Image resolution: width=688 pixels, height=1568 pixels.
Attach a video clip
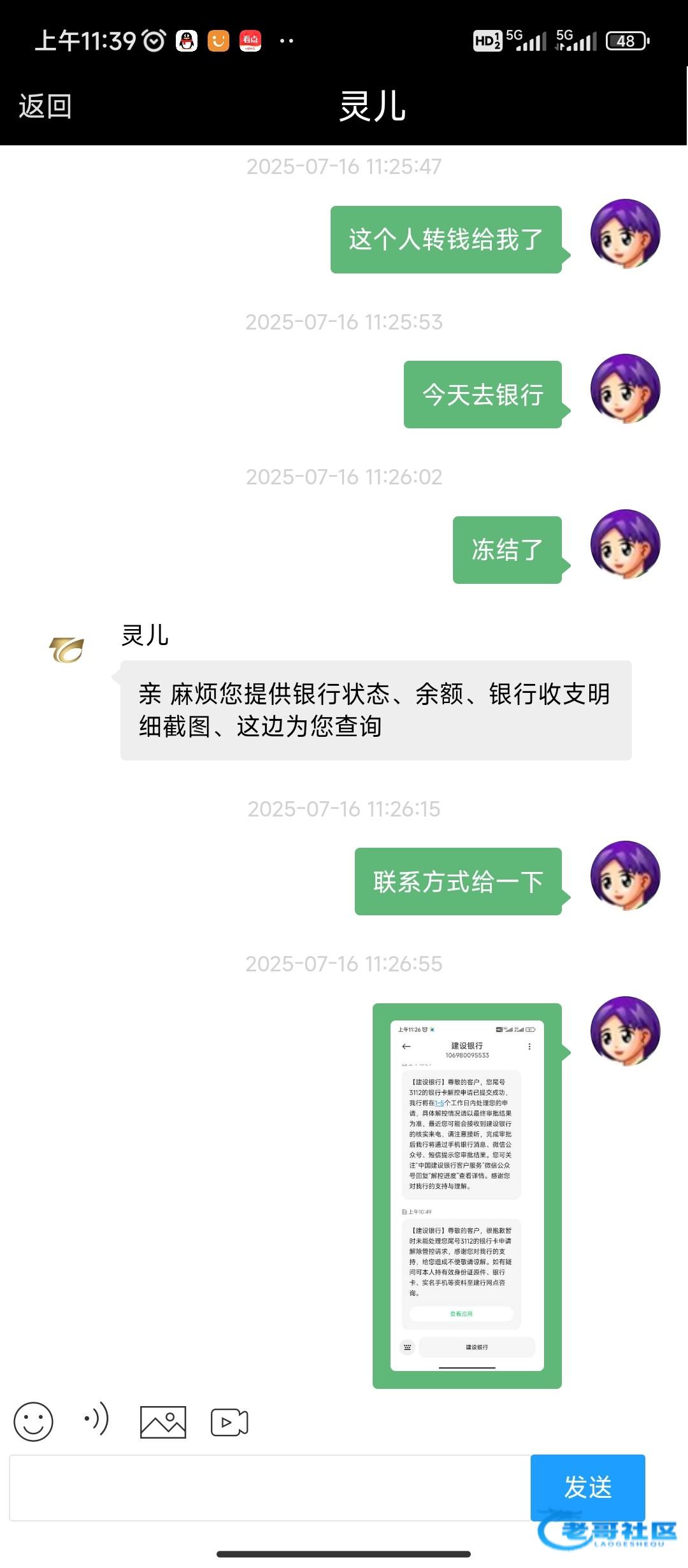coord(229,1422)
